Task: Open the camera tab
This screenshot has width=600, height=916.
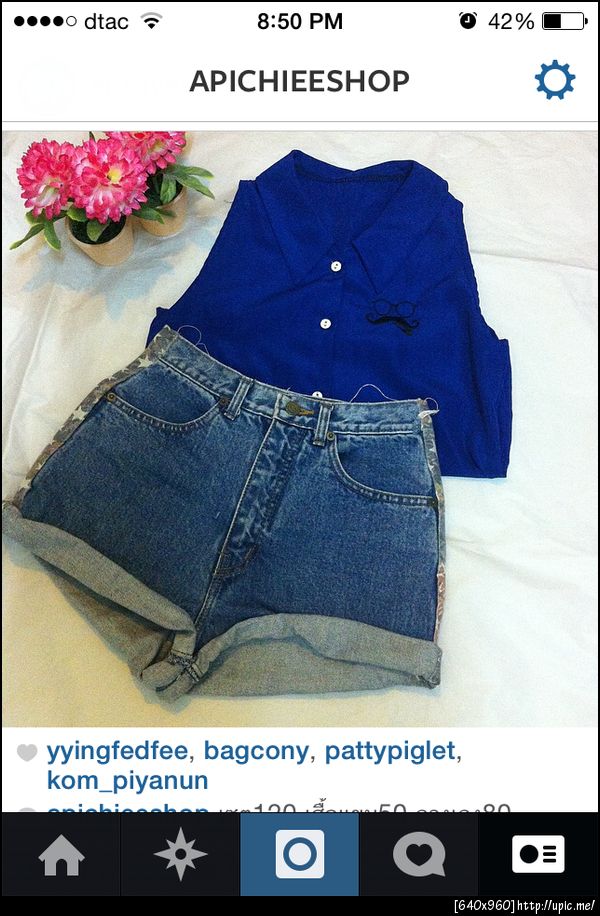Action: [300, 855]
